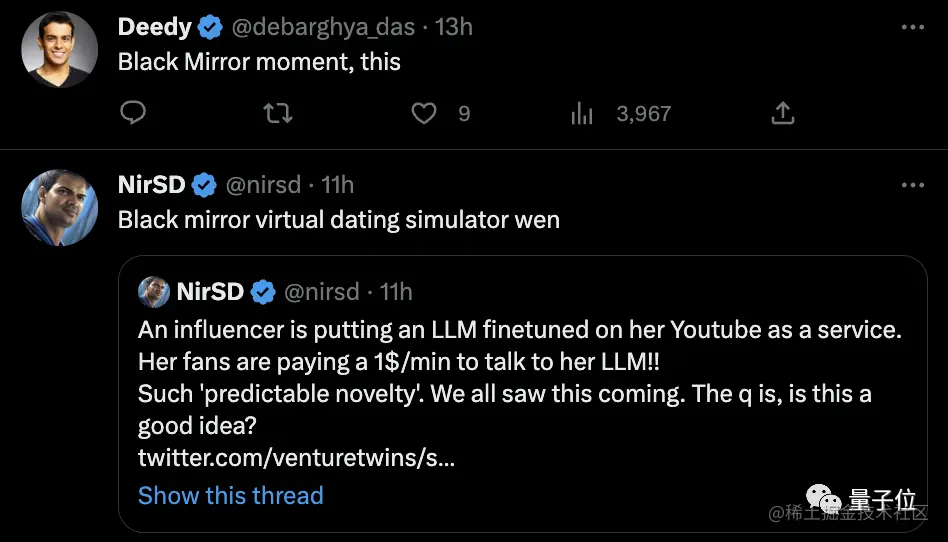This screenshot has width=948, height=542.
Task: Reply to Deedy's tweet
Action: pyautogui.click(x=133, y=114)
